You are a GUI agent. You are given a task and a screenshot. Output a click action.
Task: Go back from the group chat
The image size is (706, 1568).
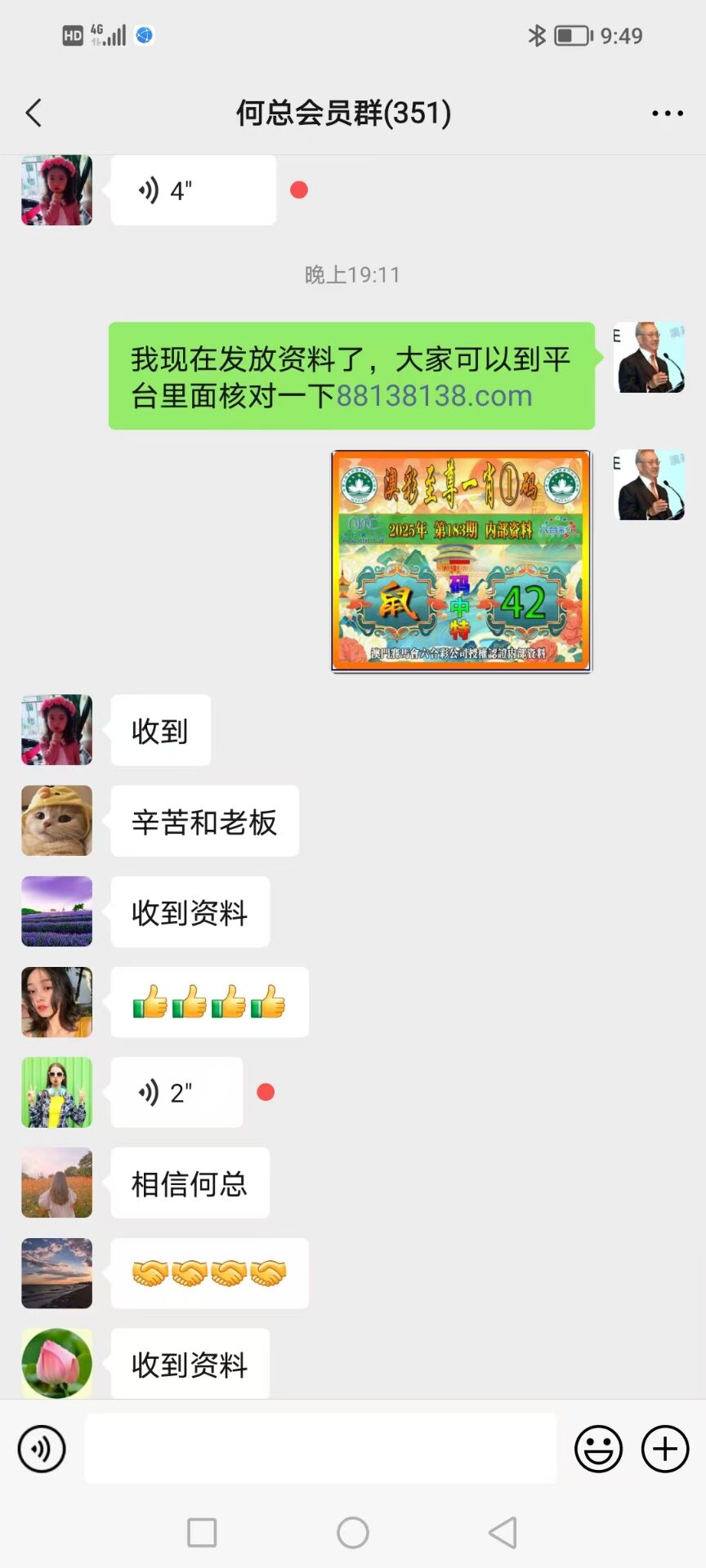point(34,113)
